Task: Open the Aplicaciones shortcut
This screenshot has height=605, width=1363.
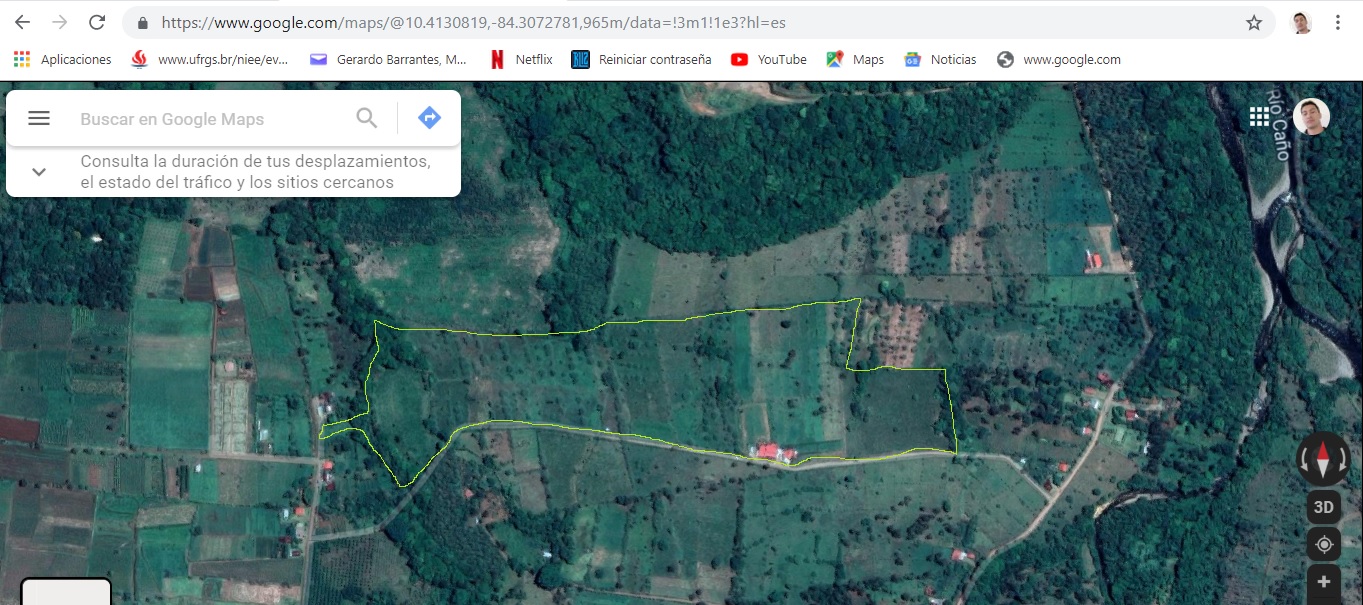Action: click(x=62, y=60)
